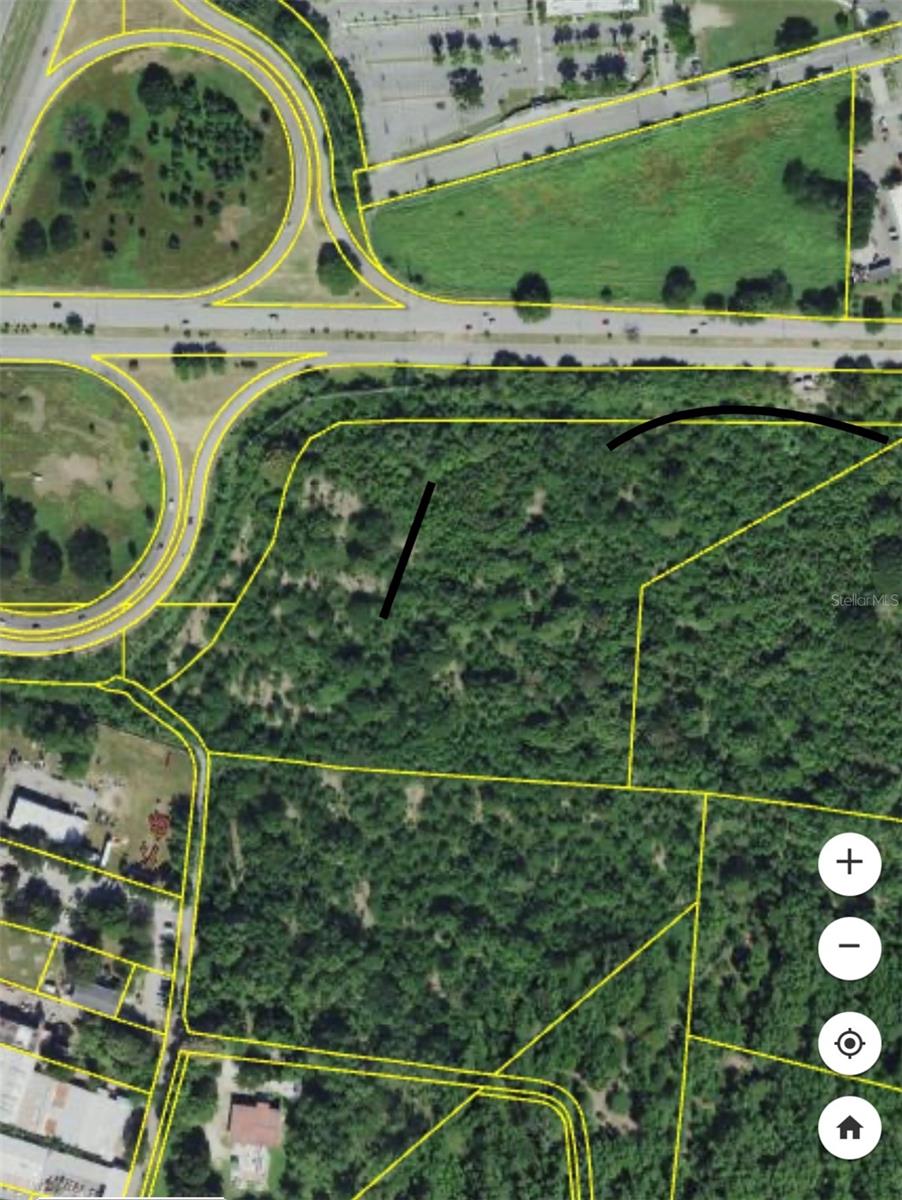Zoom out of the parcel map
The height and width of the screenshot is (1200, 902).
pyautogui.click(x=849, y=946)
